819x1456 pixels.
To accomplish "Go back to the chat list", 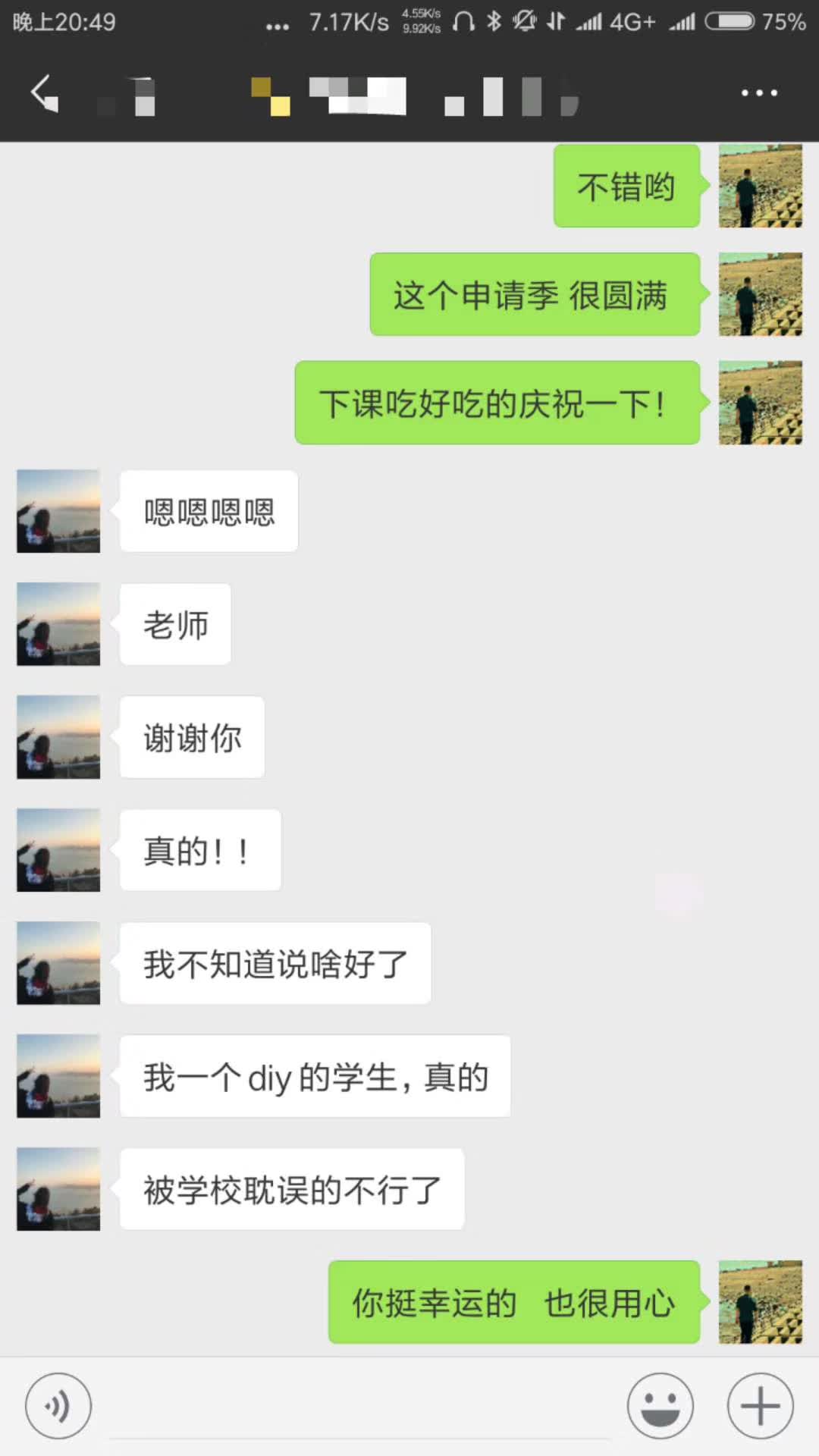I will [x=44, y=93].
